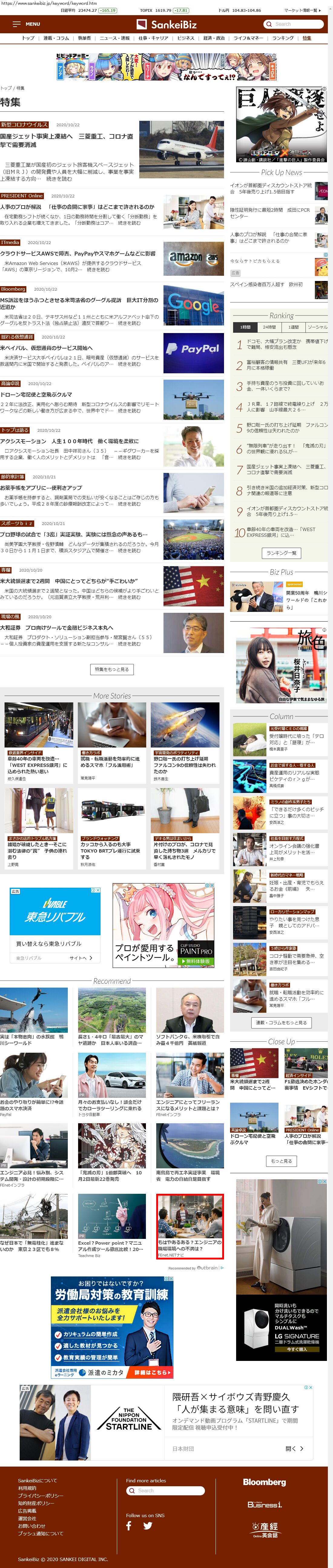This screenshot has height=1568, width=333.
Task: Switch ranking to the 1週間 tab
Action: coord(294,327)
